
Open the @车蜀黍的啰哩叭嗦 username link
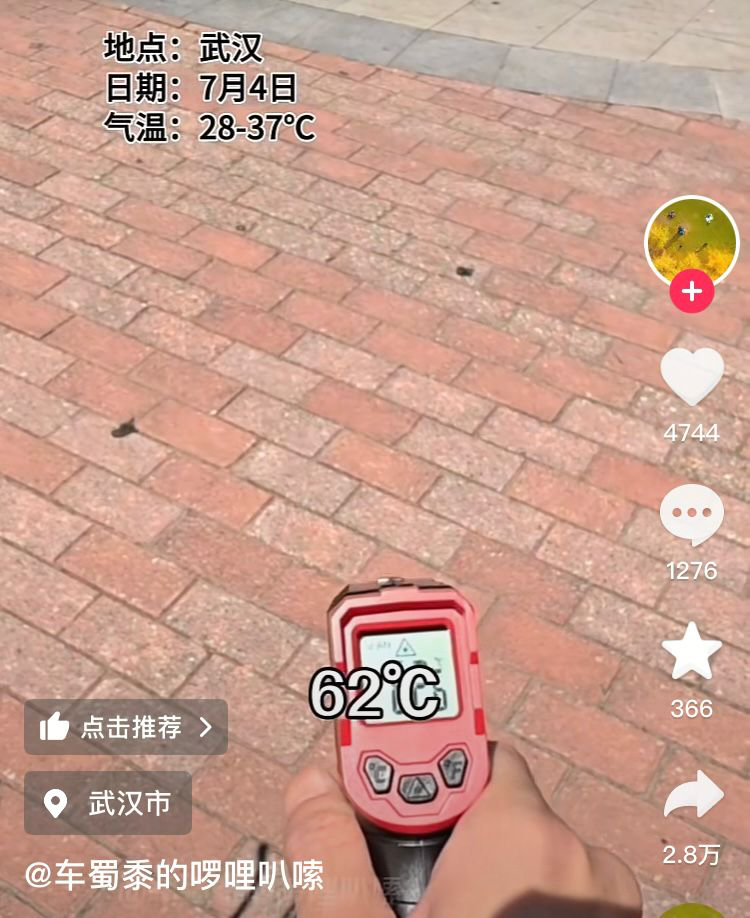pos(174,875)
